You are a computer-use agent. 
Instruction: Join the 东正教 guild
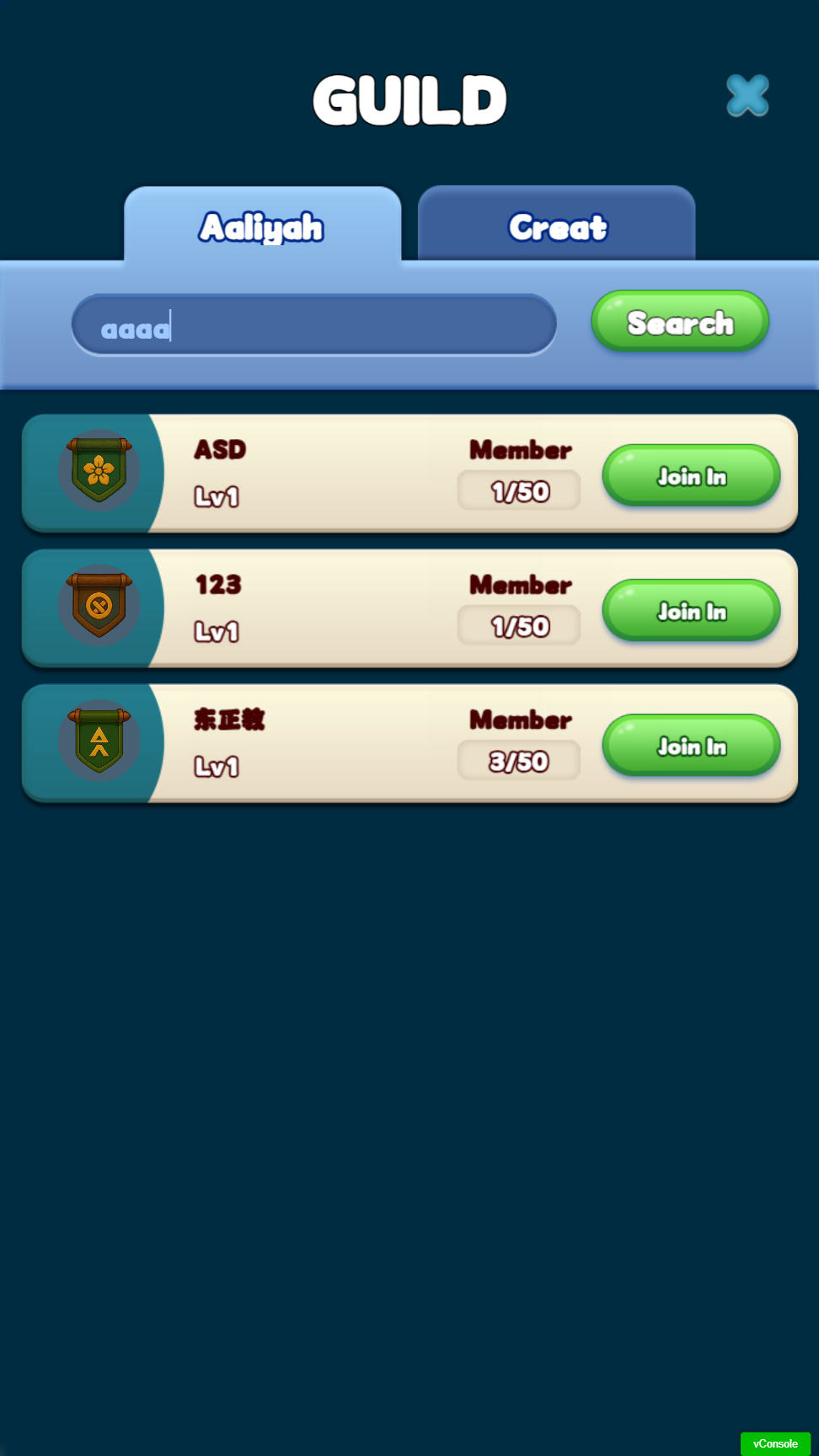tap(691, 746)
